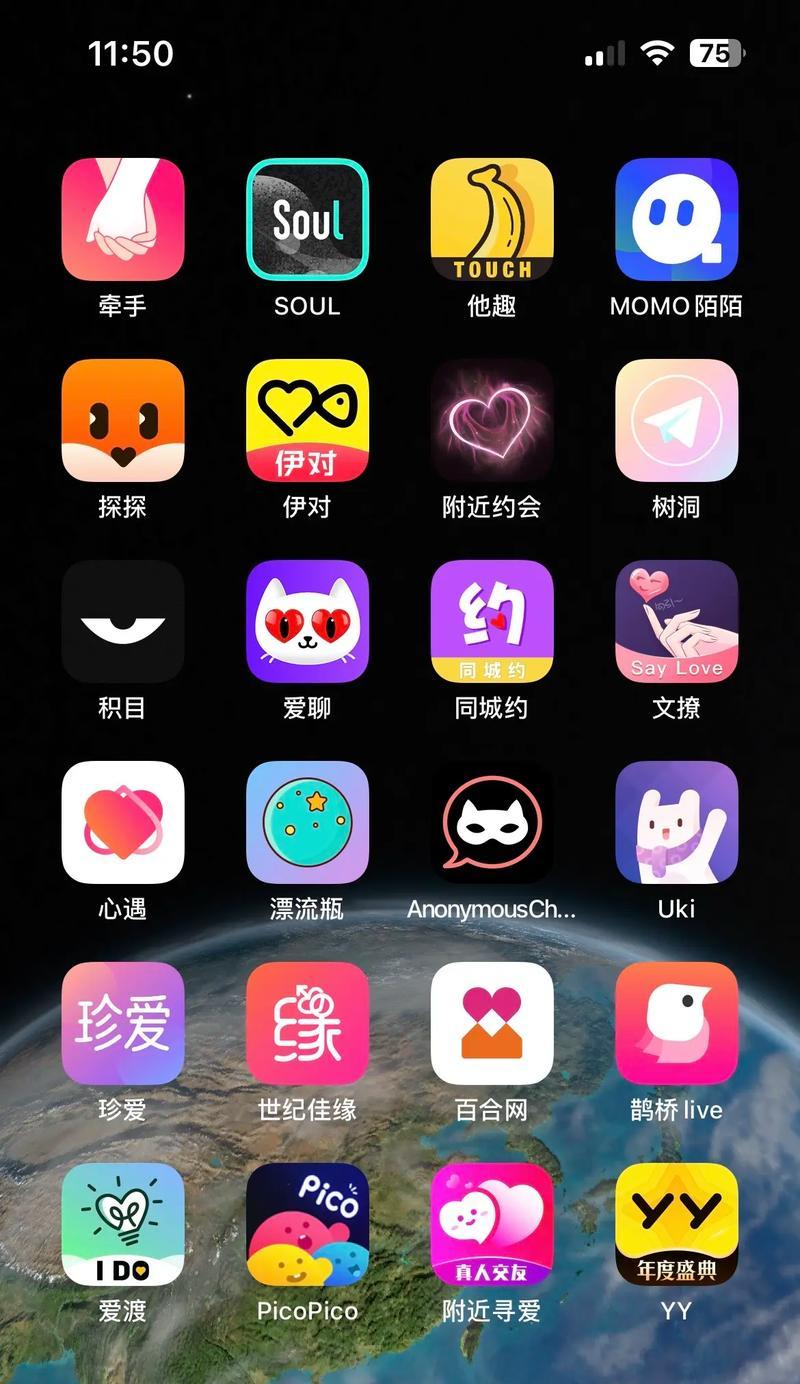Launch MOMO陌陌
Image resolution: width=800 pixels, height=1384 pixels.
click(676, 219)
